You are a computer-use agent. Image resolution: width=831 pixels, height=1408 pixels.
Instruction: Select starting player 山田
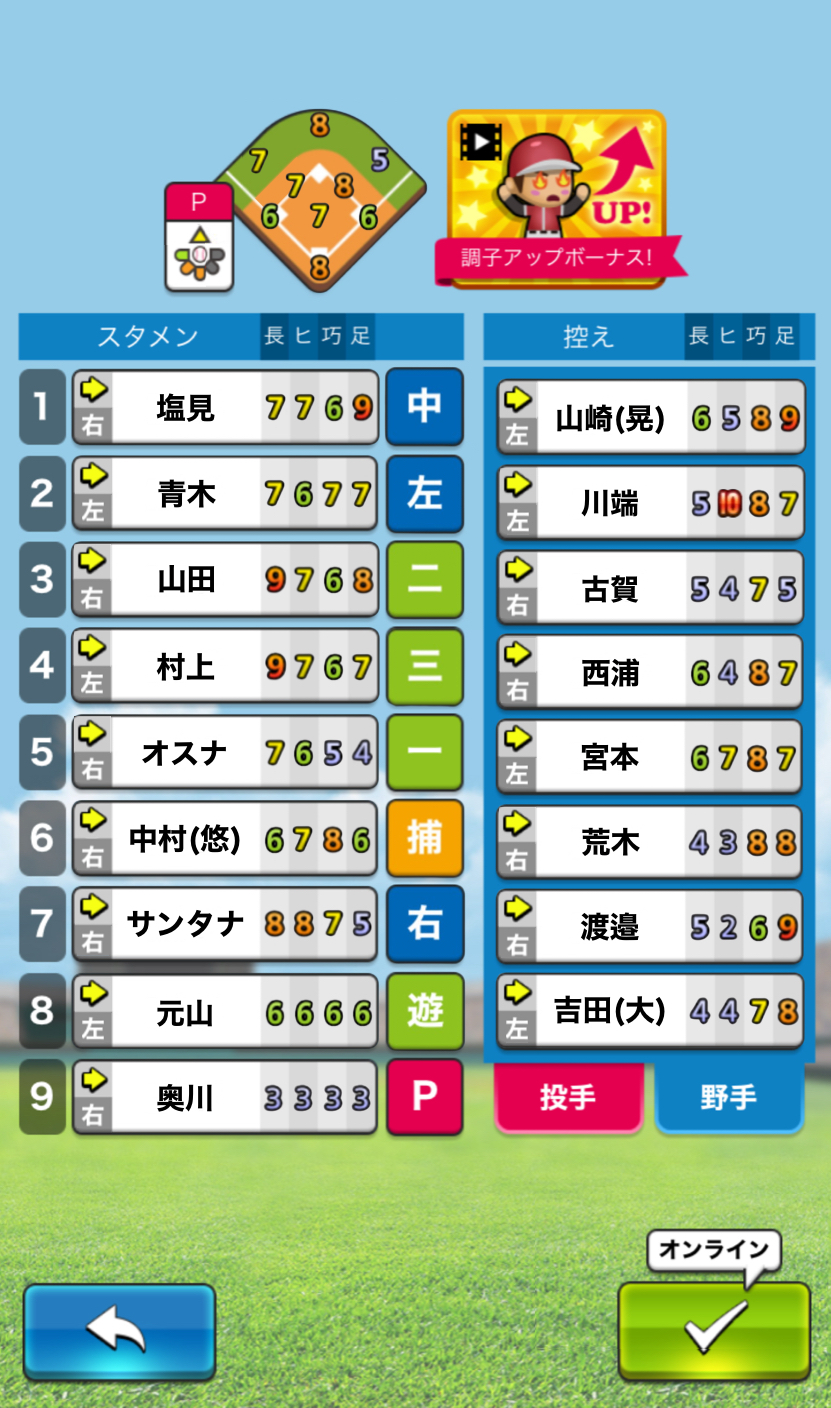click(x=225, y=579)
